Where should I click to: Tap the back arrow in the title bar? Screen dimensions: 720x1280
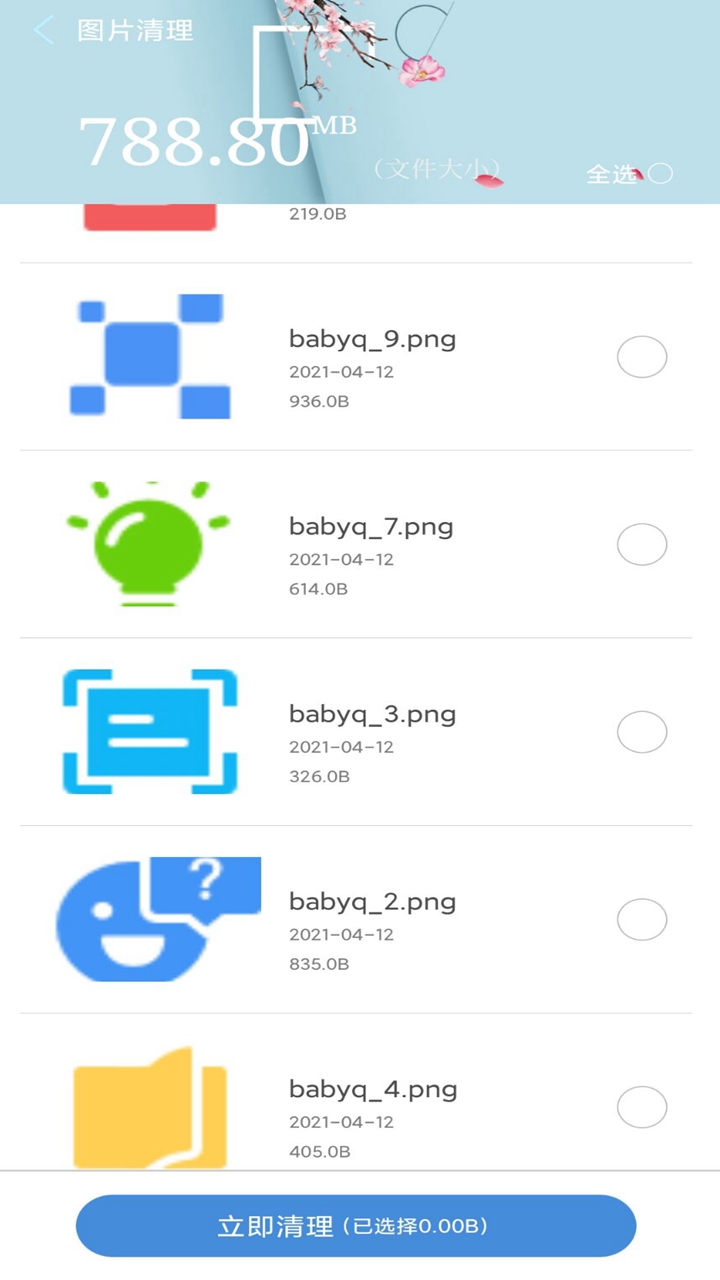(x=42, y=30)
